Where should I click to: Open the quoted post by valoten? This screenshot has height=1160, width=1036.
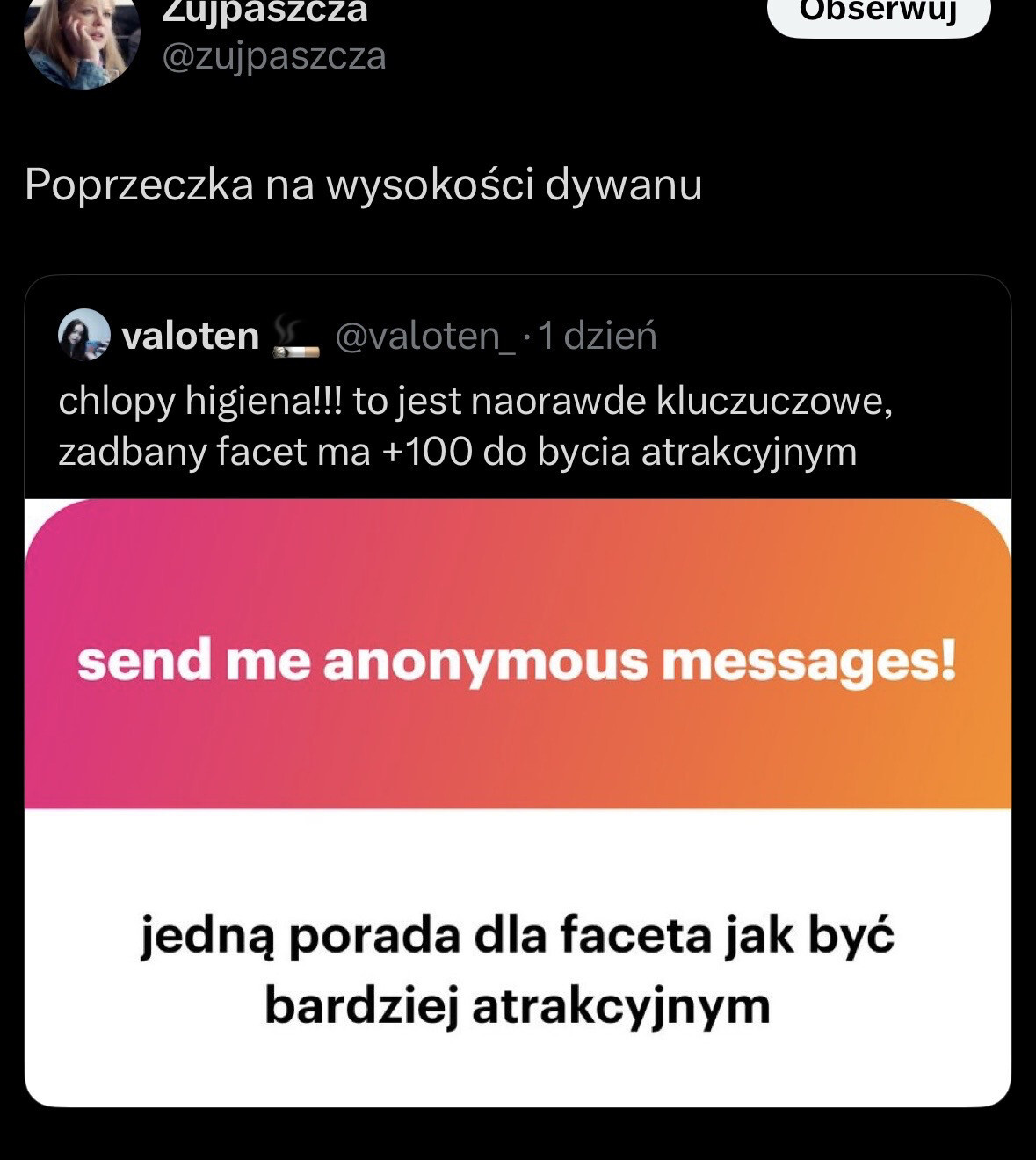(475, 426)
